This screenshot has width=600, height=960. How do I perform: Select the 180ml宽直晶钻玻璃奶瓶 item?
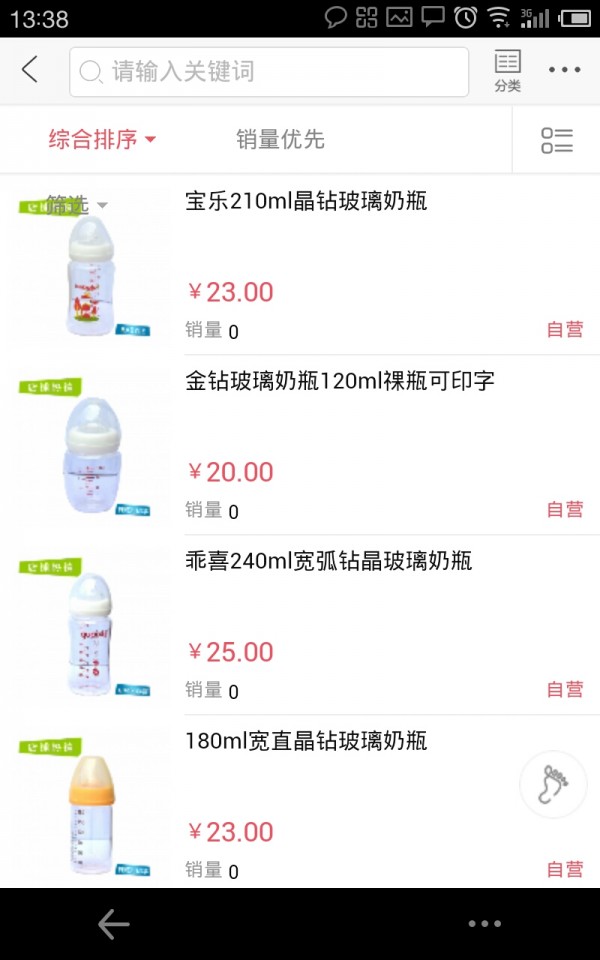(x=306, y=741)
